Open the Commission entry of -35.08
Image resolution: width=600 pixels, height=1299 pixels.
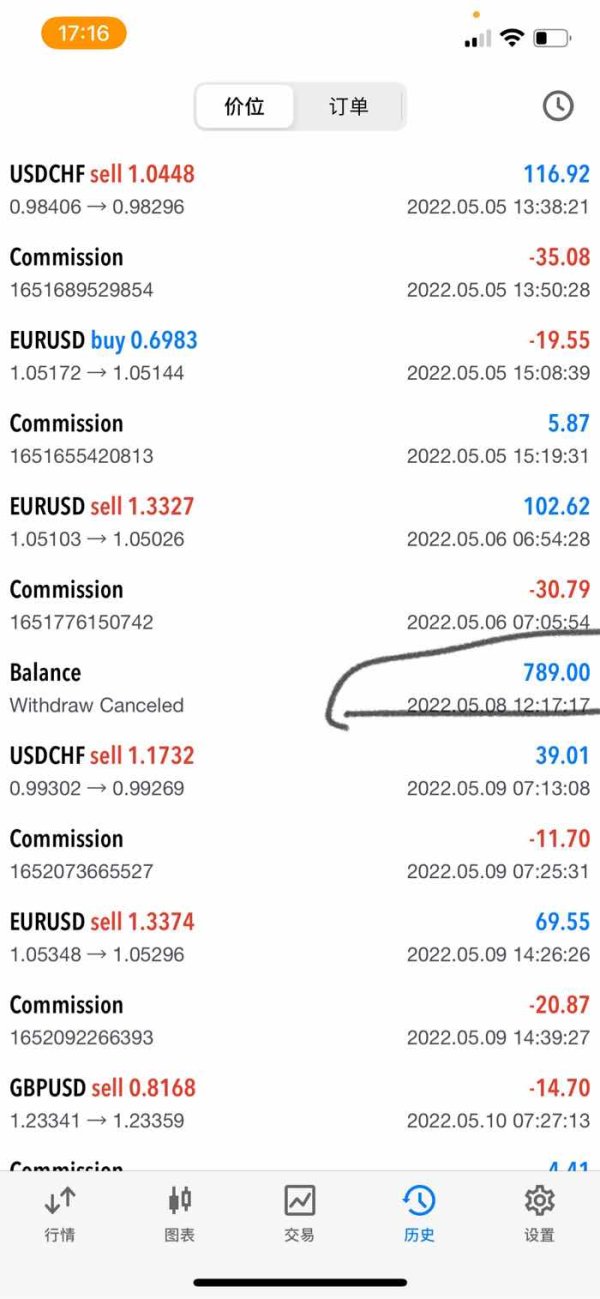pyautogui.click(x=300, y=272)
